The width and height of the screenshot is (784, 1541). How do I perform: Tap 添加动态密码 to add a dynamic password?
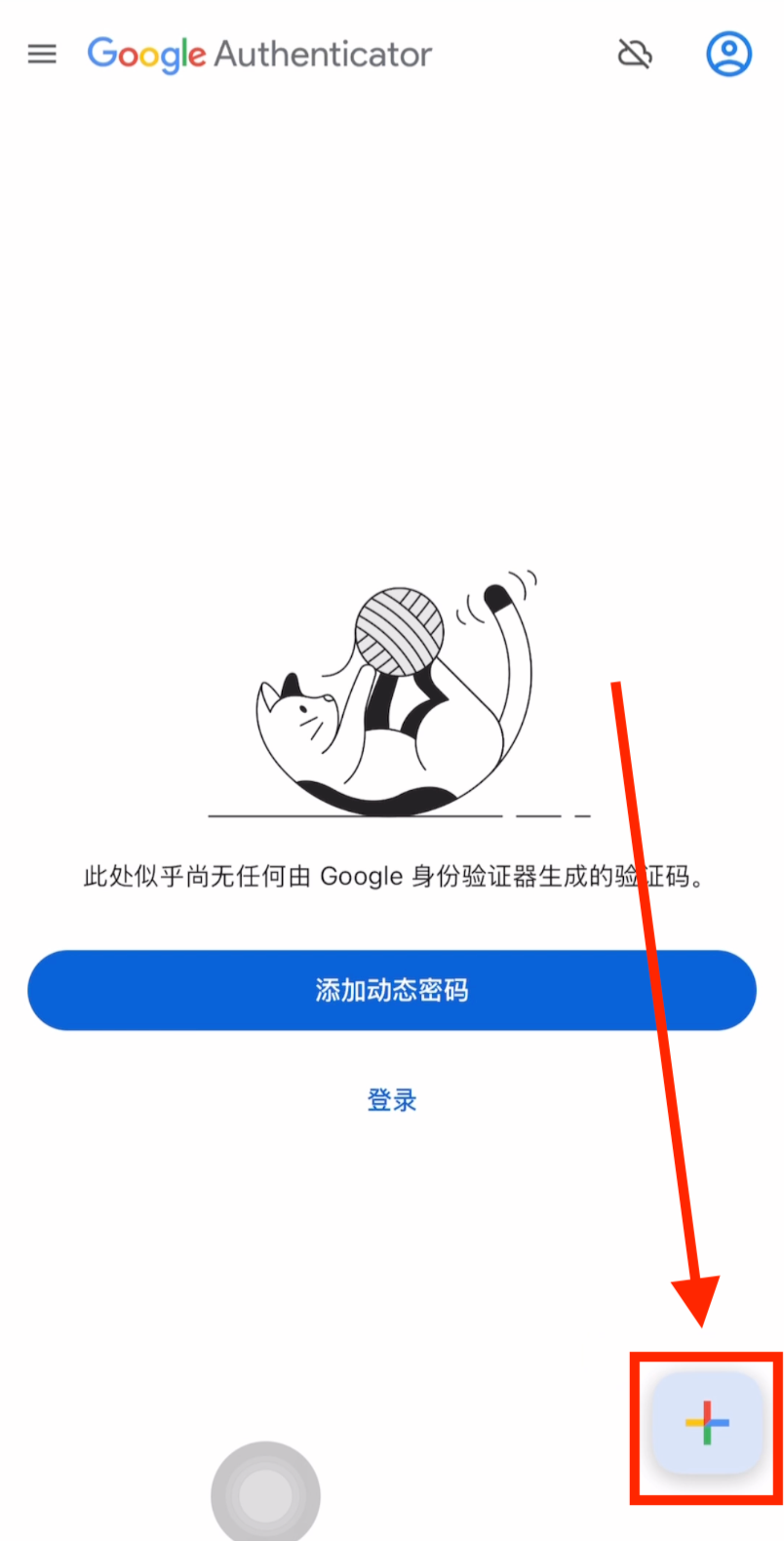pos(392,989)
